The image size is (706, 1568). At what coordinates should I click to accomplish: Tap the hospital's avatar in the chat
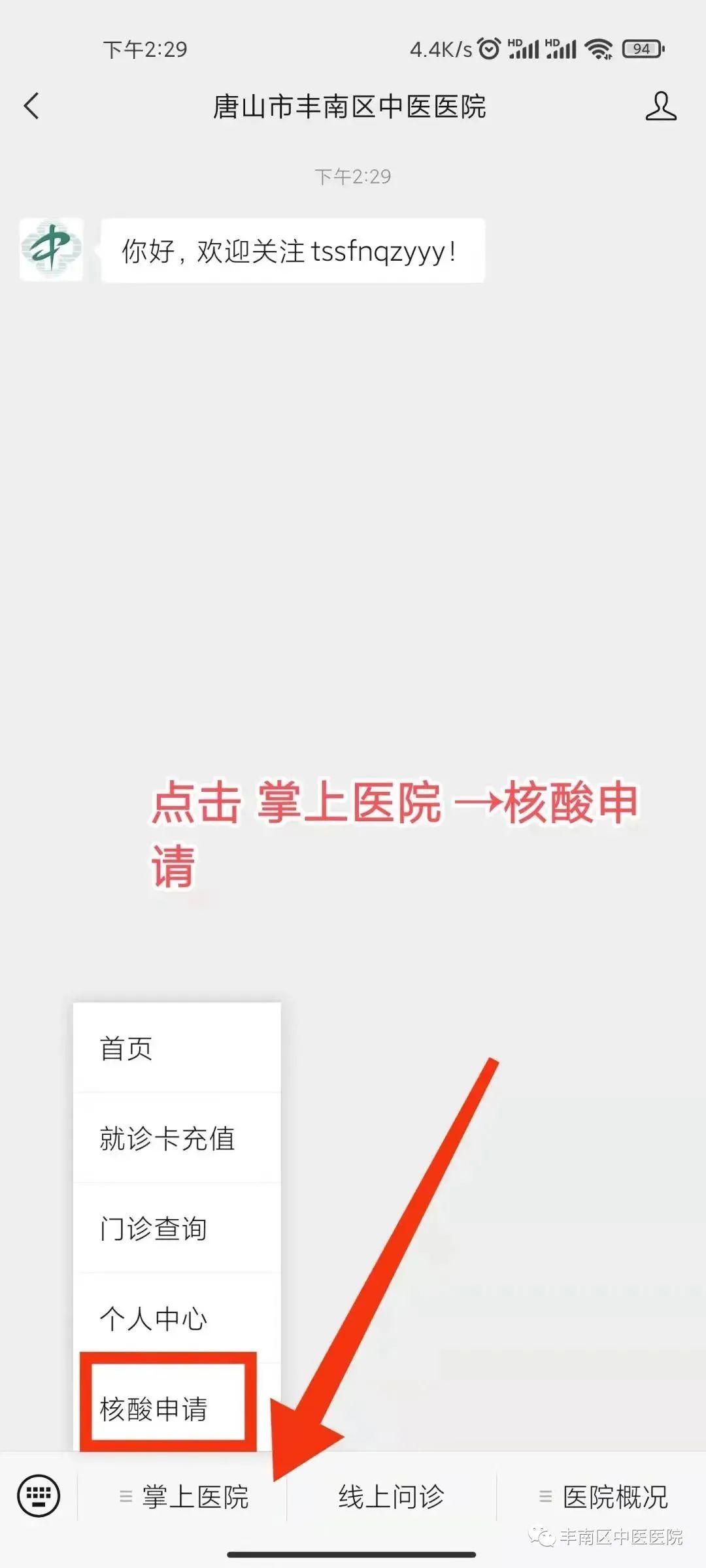[x=51, y=250]
